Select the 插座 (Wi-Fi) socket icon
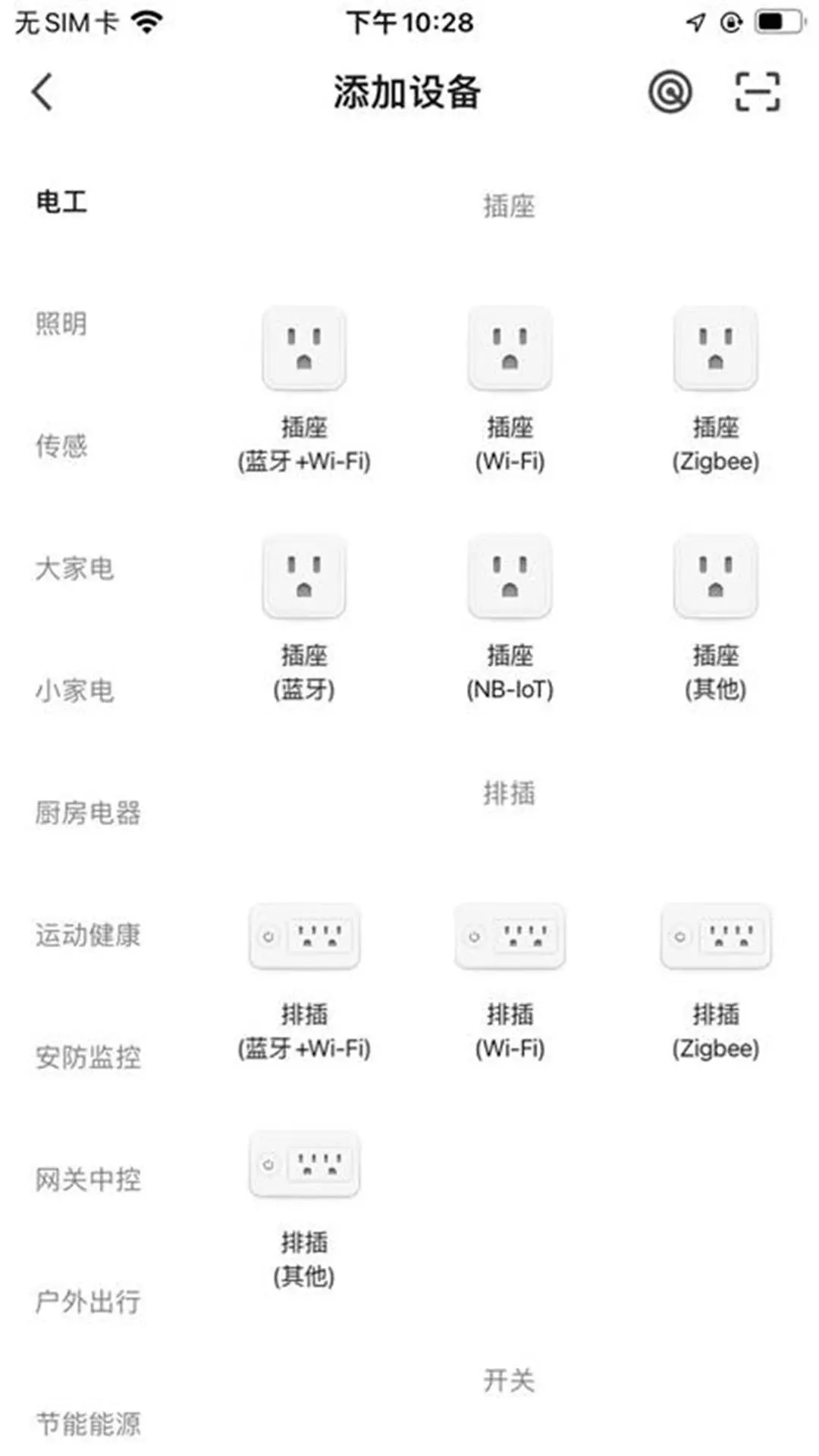Viewport: 819px width, 1456px height. pos(510,349)
